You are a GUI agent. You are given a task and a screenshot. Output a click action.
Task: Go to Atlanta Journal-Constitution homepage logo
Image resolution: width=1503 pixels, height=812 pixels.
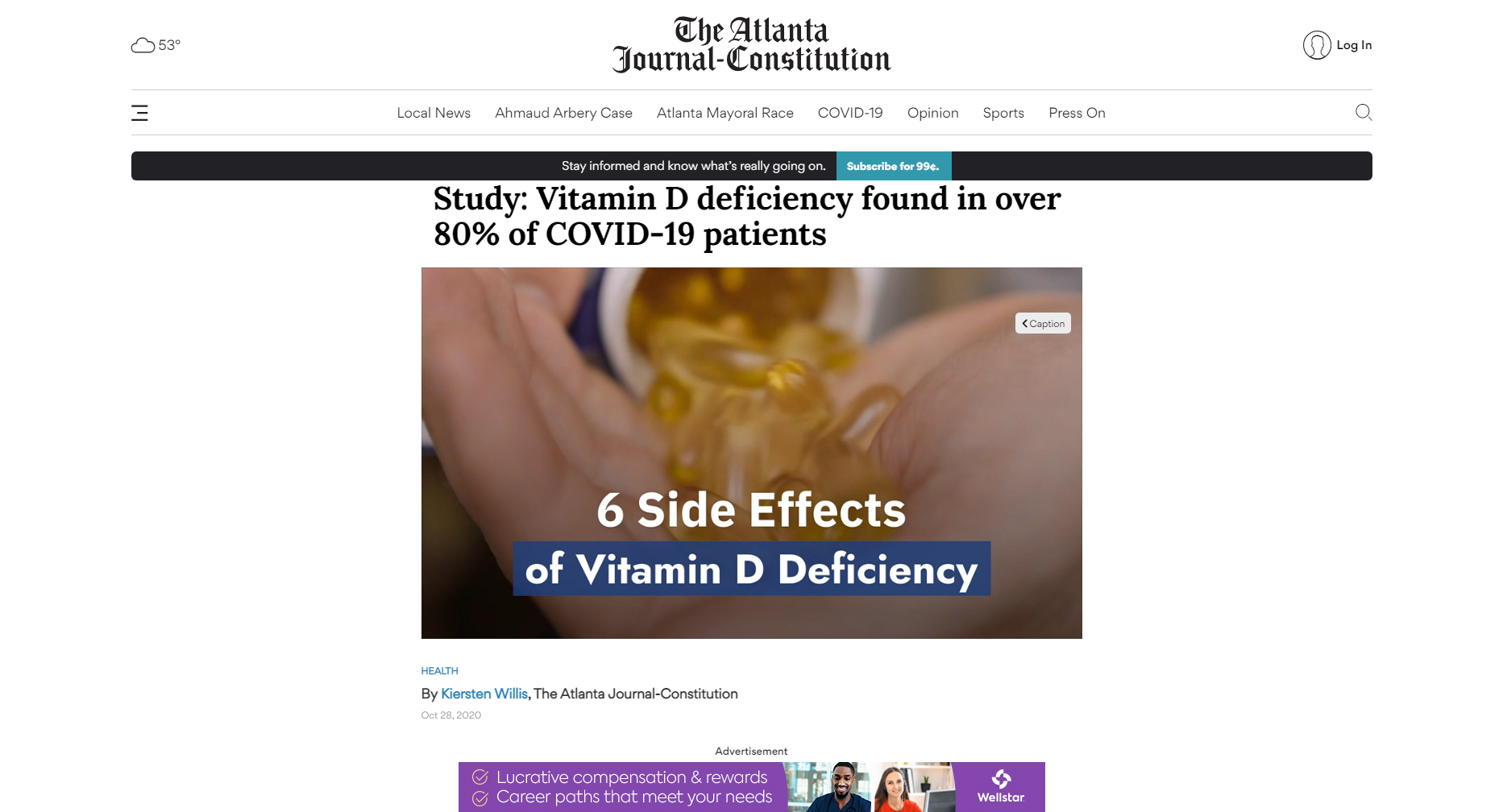(751, 45)
